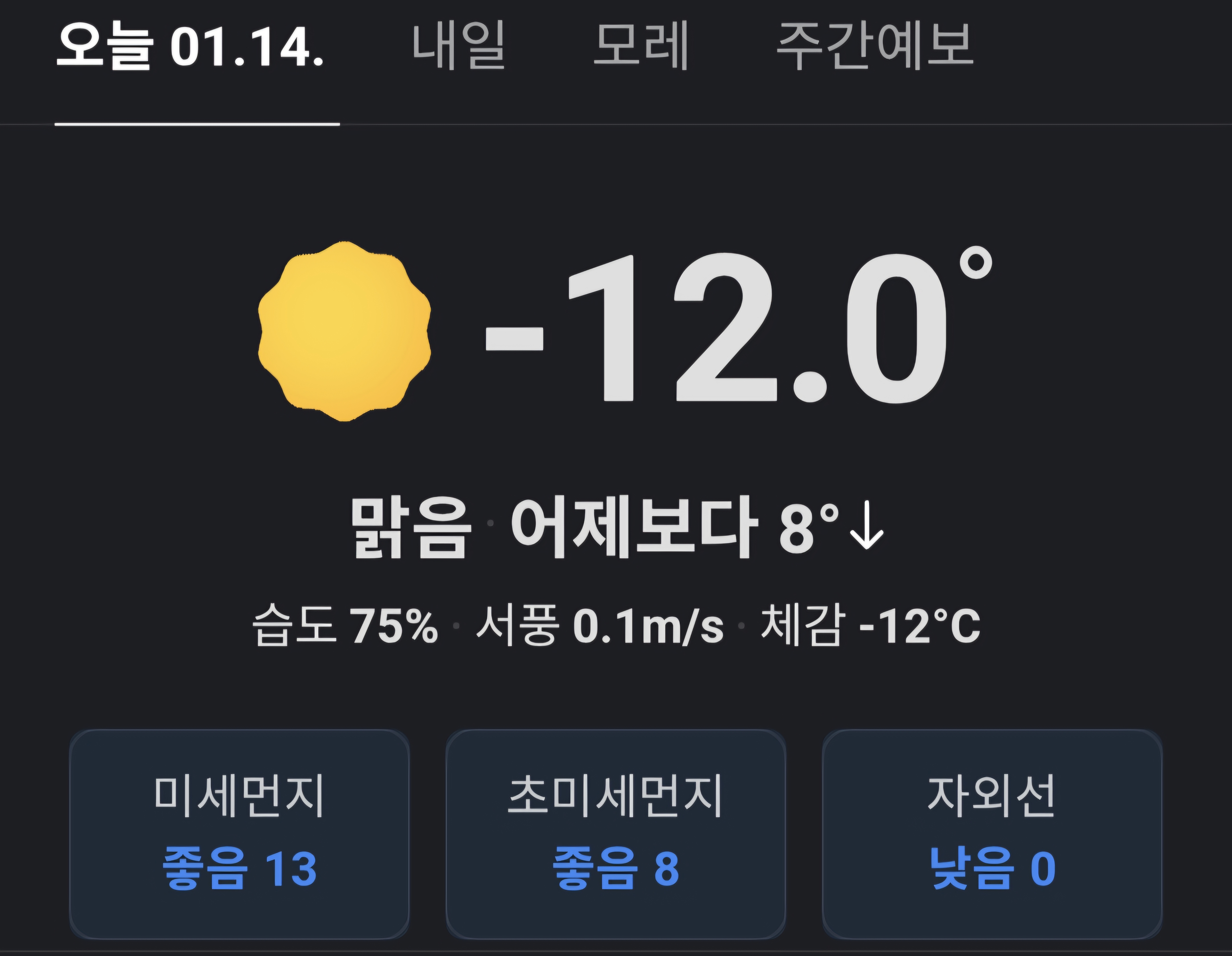Open the 자외선 낮음 0 card
The image size is (1232, 956).
[x=992, y=834]
